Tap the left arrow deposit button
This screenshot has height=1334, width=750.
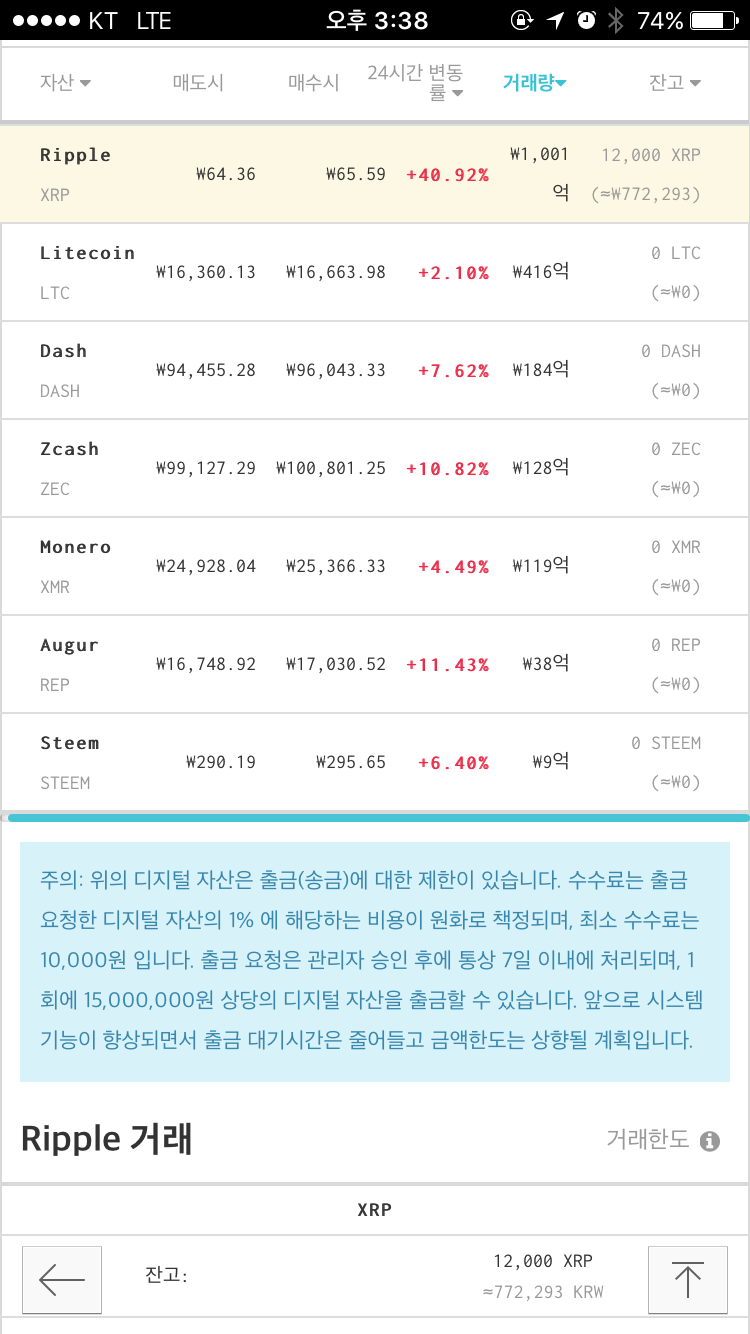(62, 1279)
